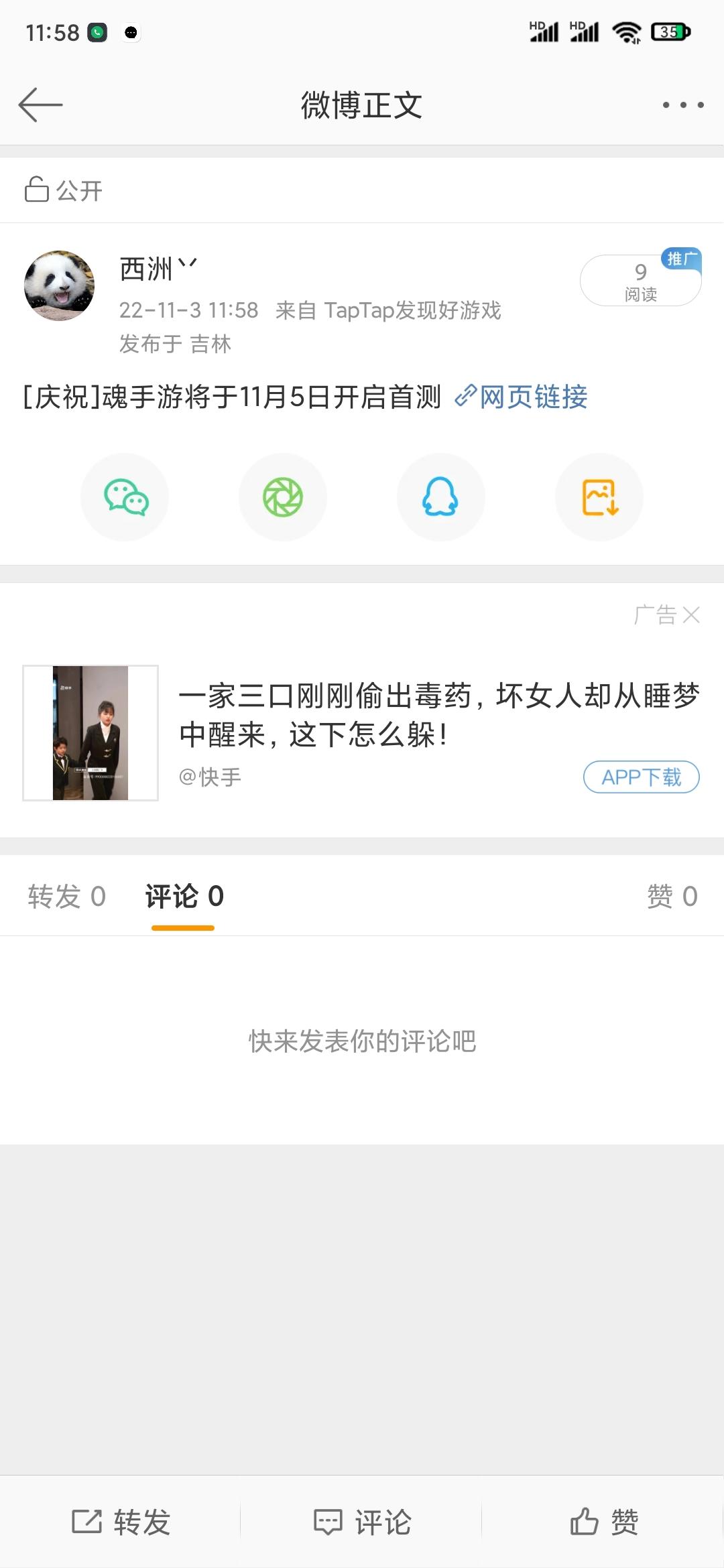Share the post to WeChat Moments
The width and height of the screenshot is (724, 1568).
[x=283, y=497]
